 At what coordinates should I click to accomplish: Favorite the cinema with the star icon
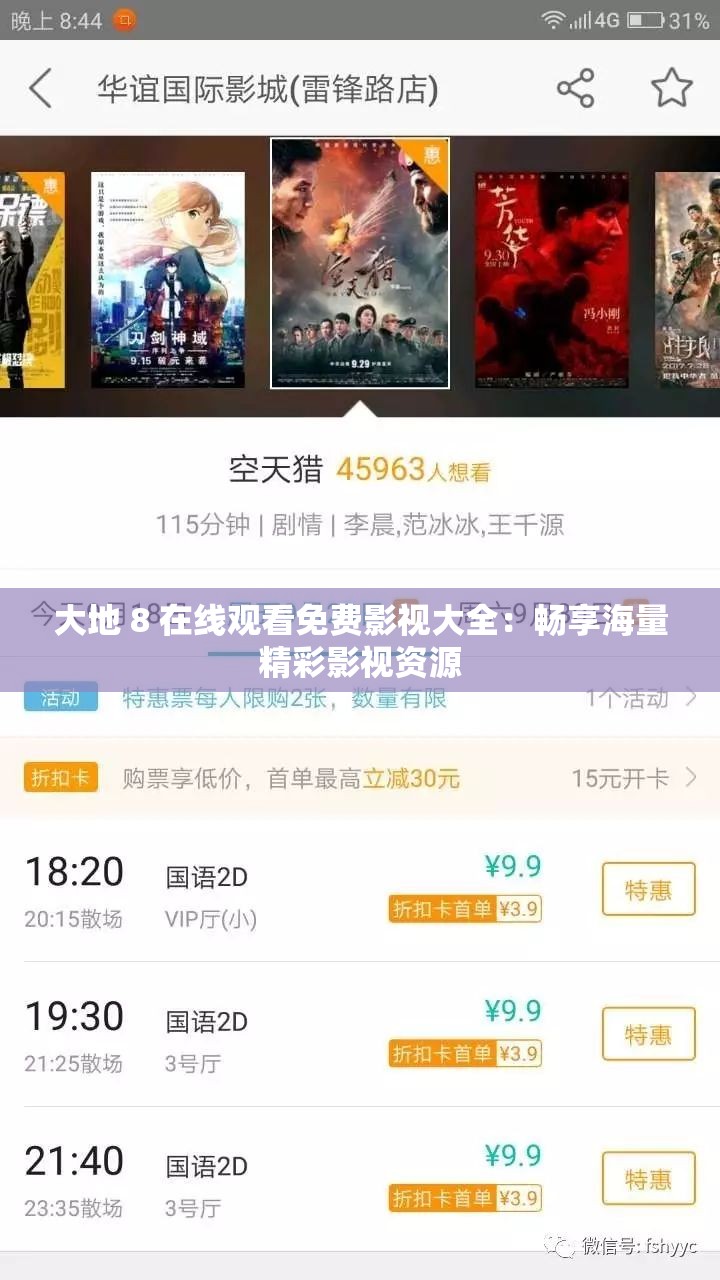point(672,89)
